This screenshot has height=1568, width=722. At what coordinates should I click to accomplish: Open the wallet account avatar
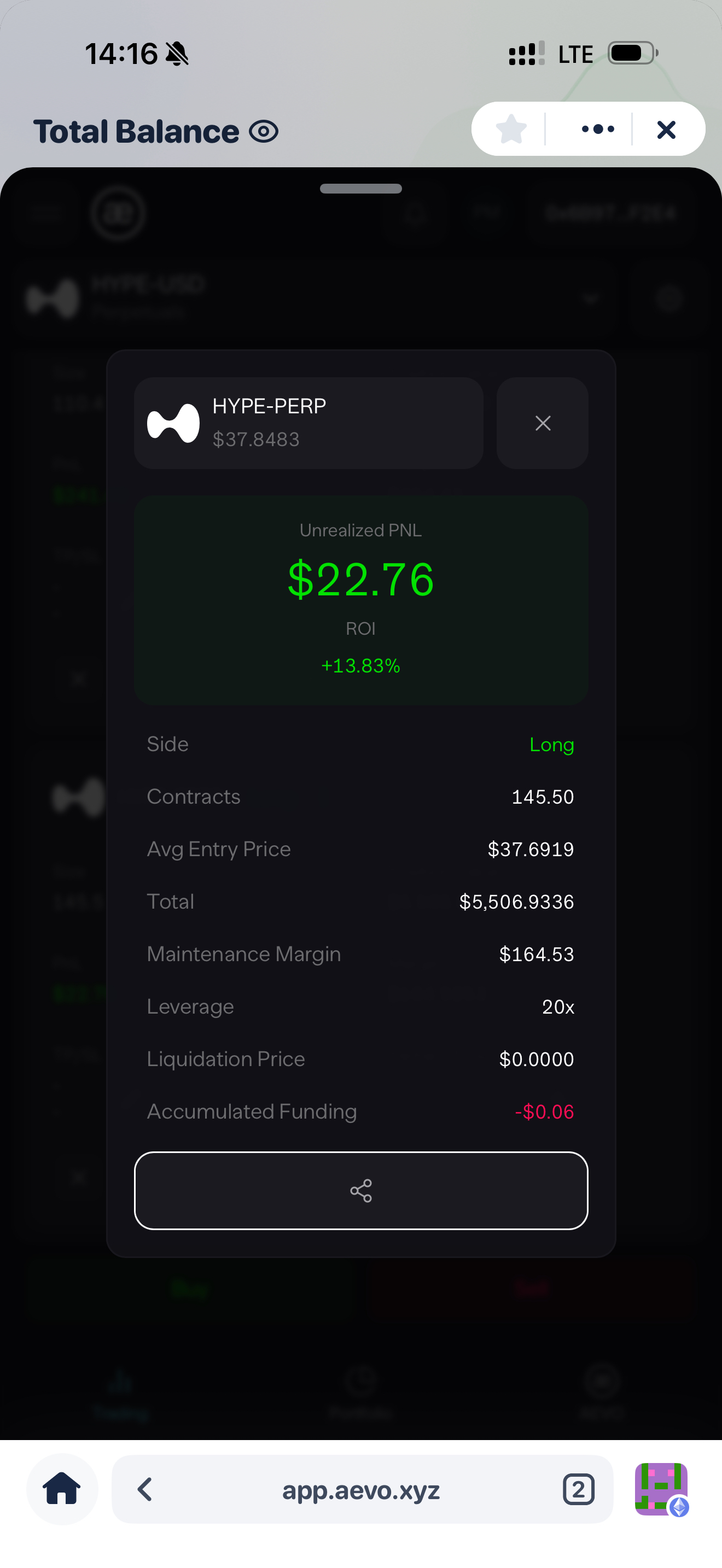point(661,1489)
